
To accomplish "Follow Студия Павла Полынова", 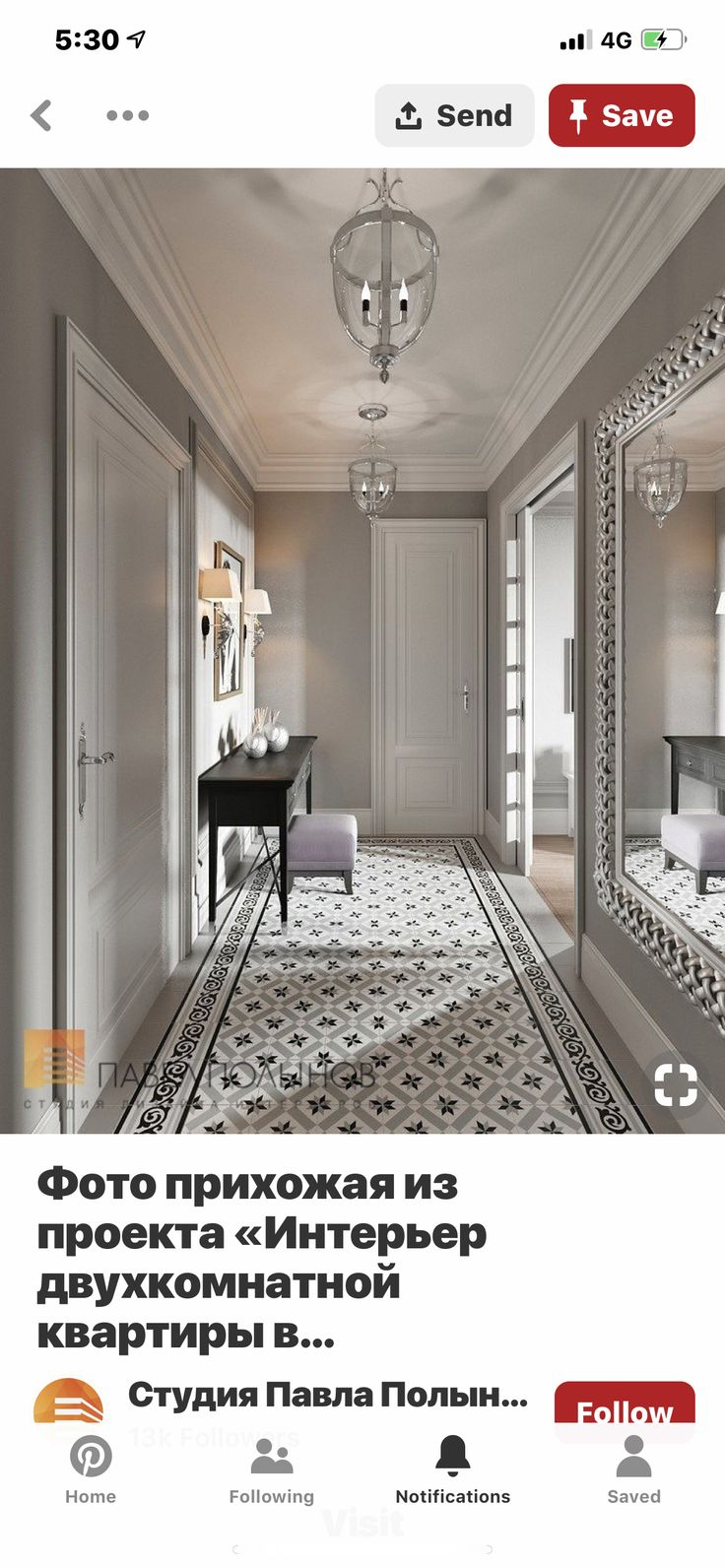I will (625, 1408).
